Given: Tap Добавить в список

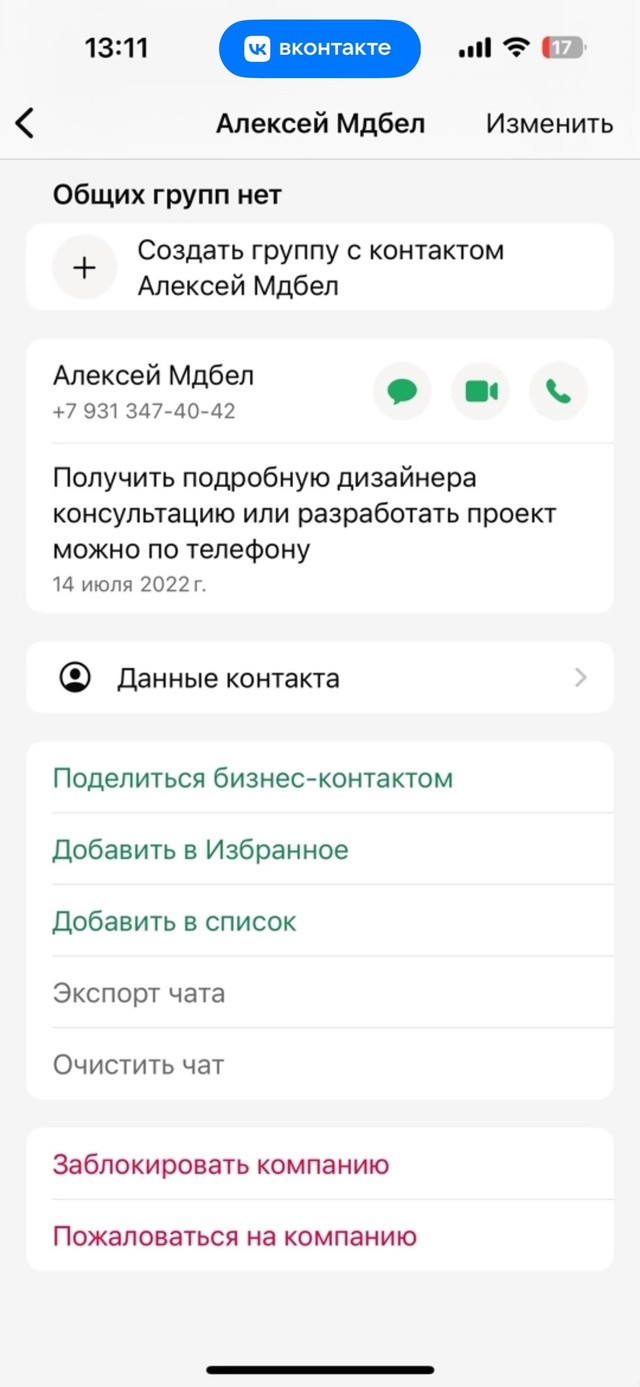Looking at the screenshot, I should tap(320, 921).
